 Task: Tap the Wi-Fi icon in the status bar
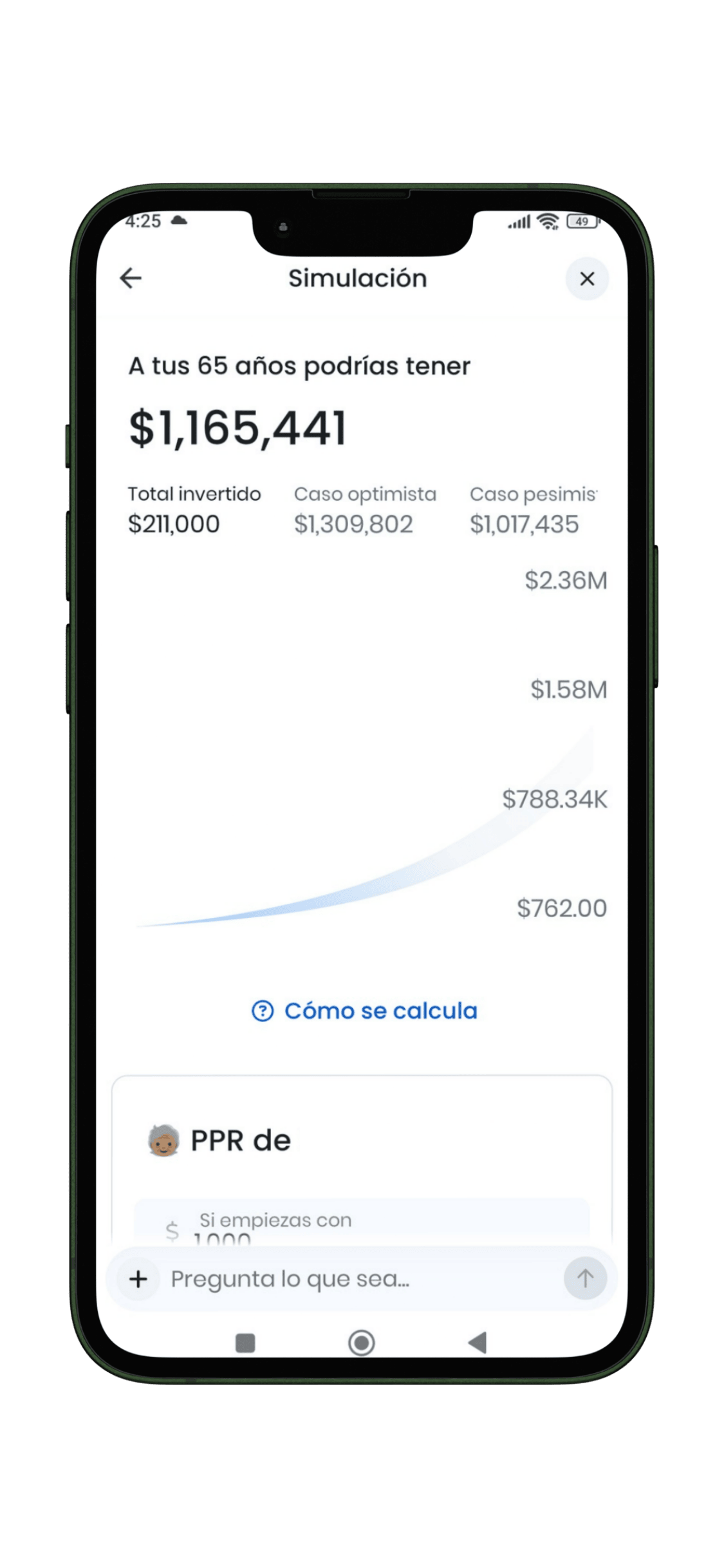546,221
